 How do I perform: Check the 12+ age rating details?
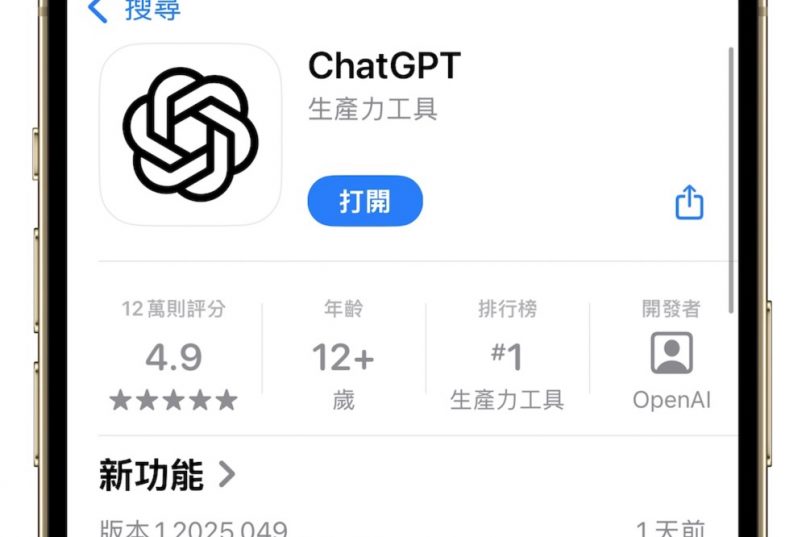point(342,356)
